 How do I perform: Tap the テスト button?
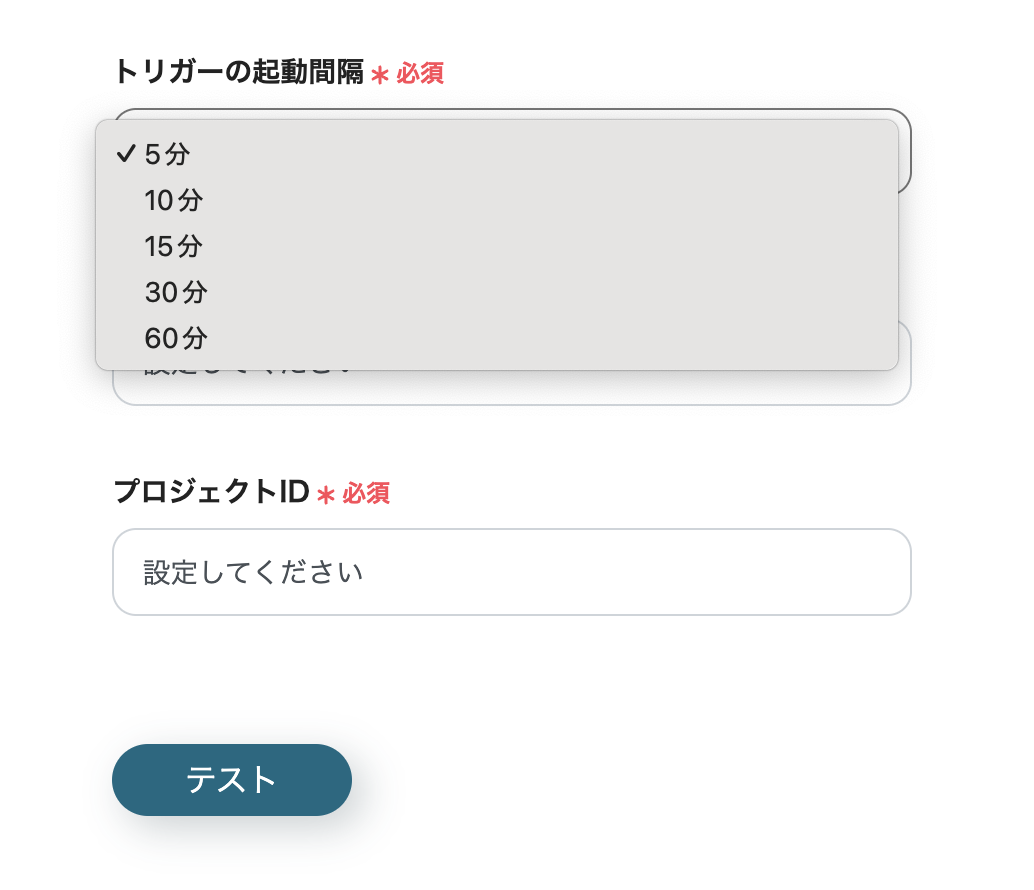click(231, 780)
